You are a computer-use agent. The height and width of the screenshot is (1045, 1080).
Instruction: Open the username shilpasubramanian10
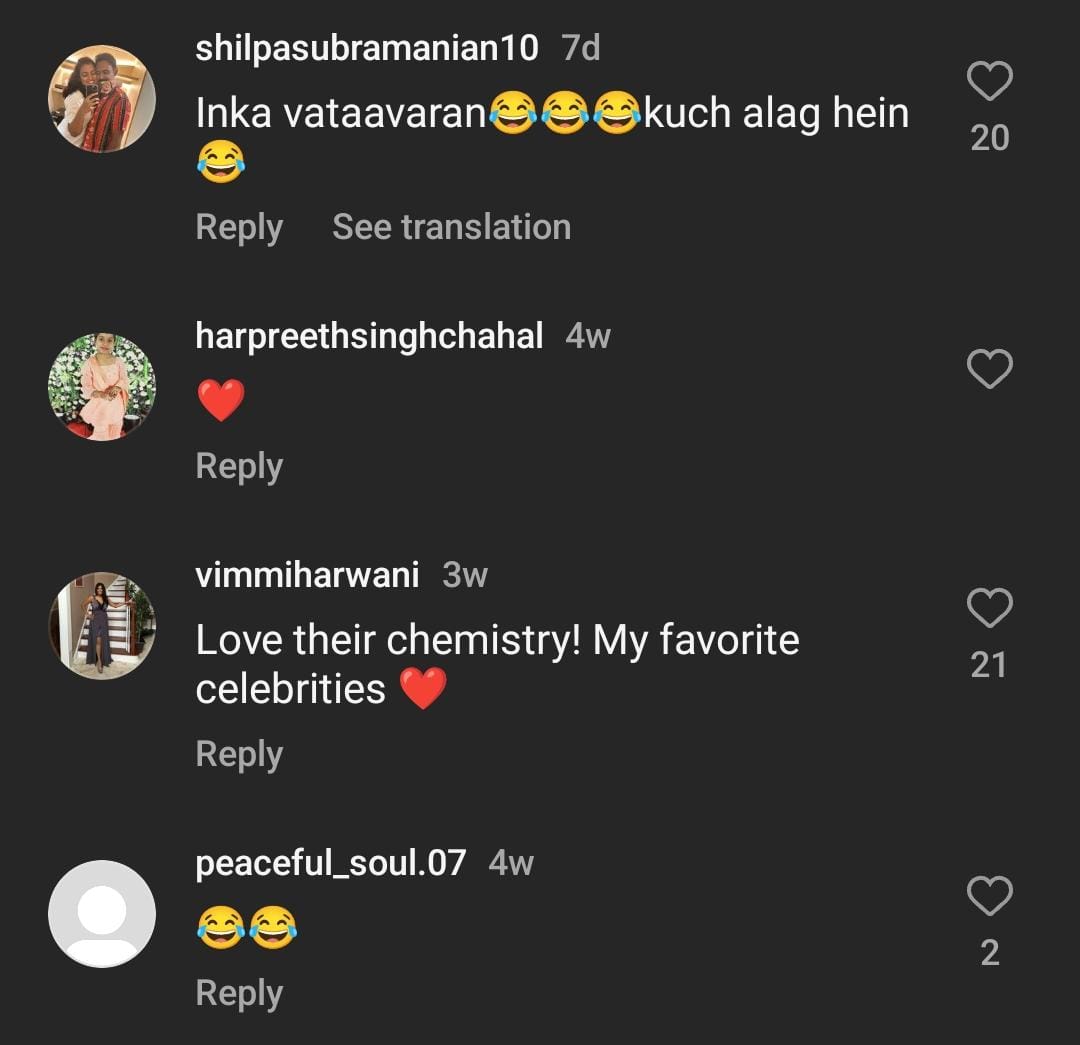[x=367, y=47]
